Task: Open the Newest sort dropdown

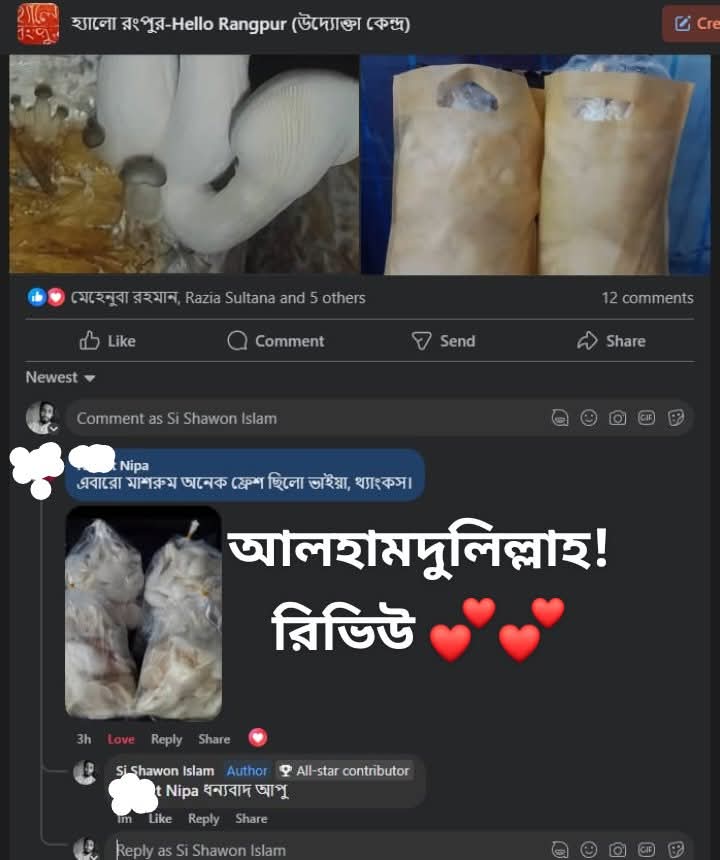Action: pyautogui.click(x=60, y=377)
